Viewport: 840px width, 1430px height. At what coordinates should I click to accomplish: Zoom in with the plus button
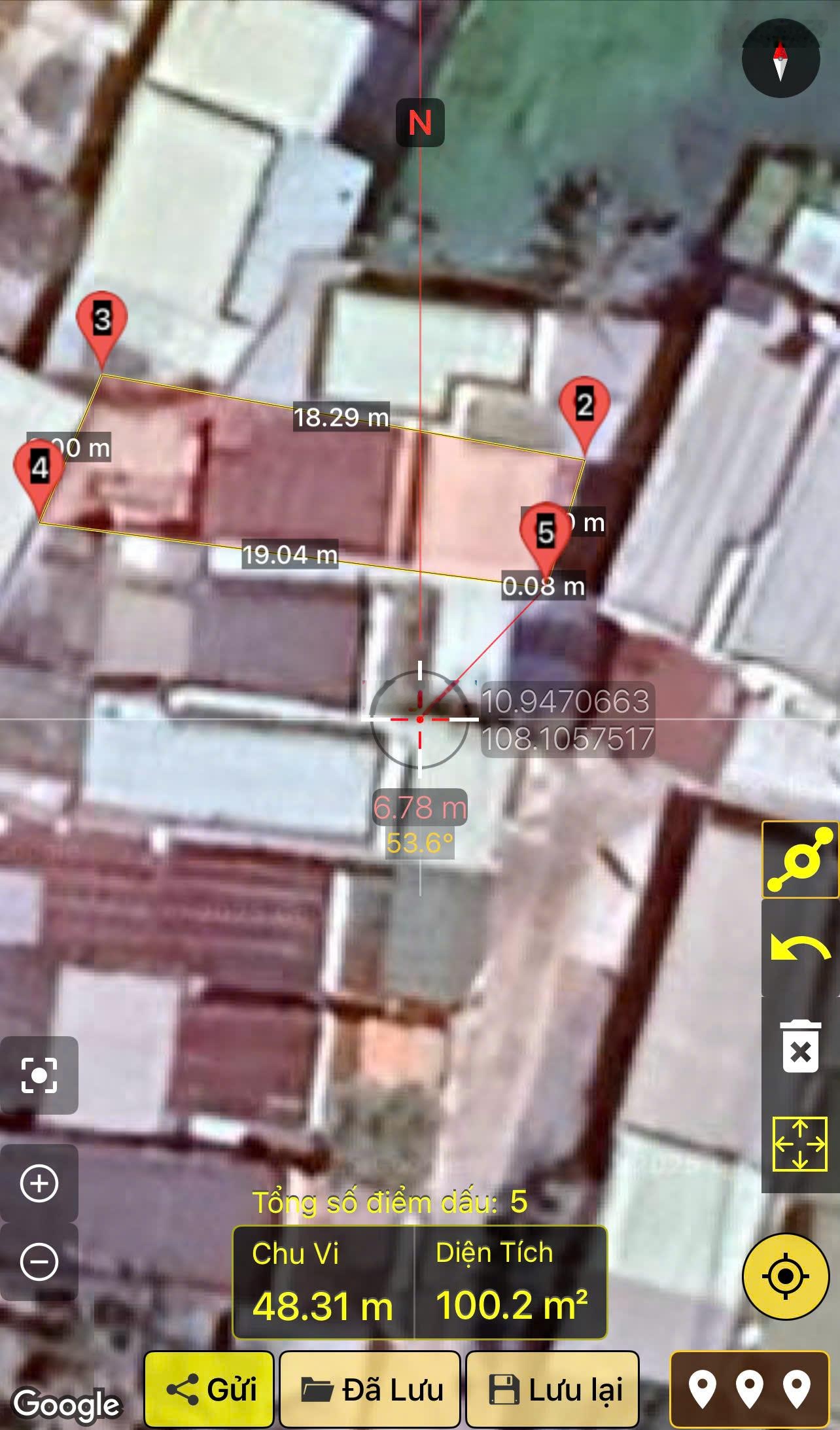click(x=39, y=1183)
